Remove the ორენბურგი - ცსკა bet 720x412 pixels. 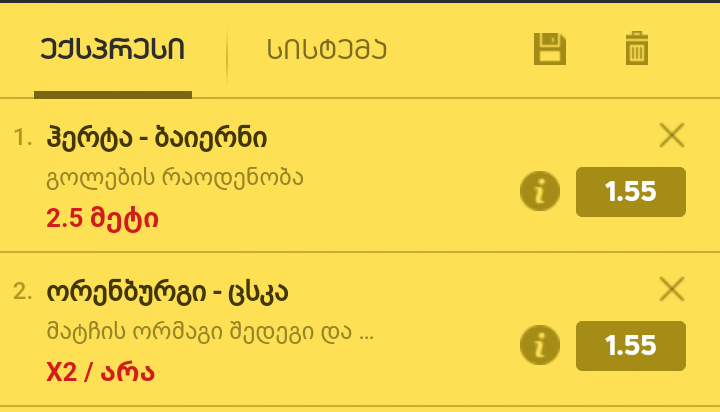tap(672, 290)
